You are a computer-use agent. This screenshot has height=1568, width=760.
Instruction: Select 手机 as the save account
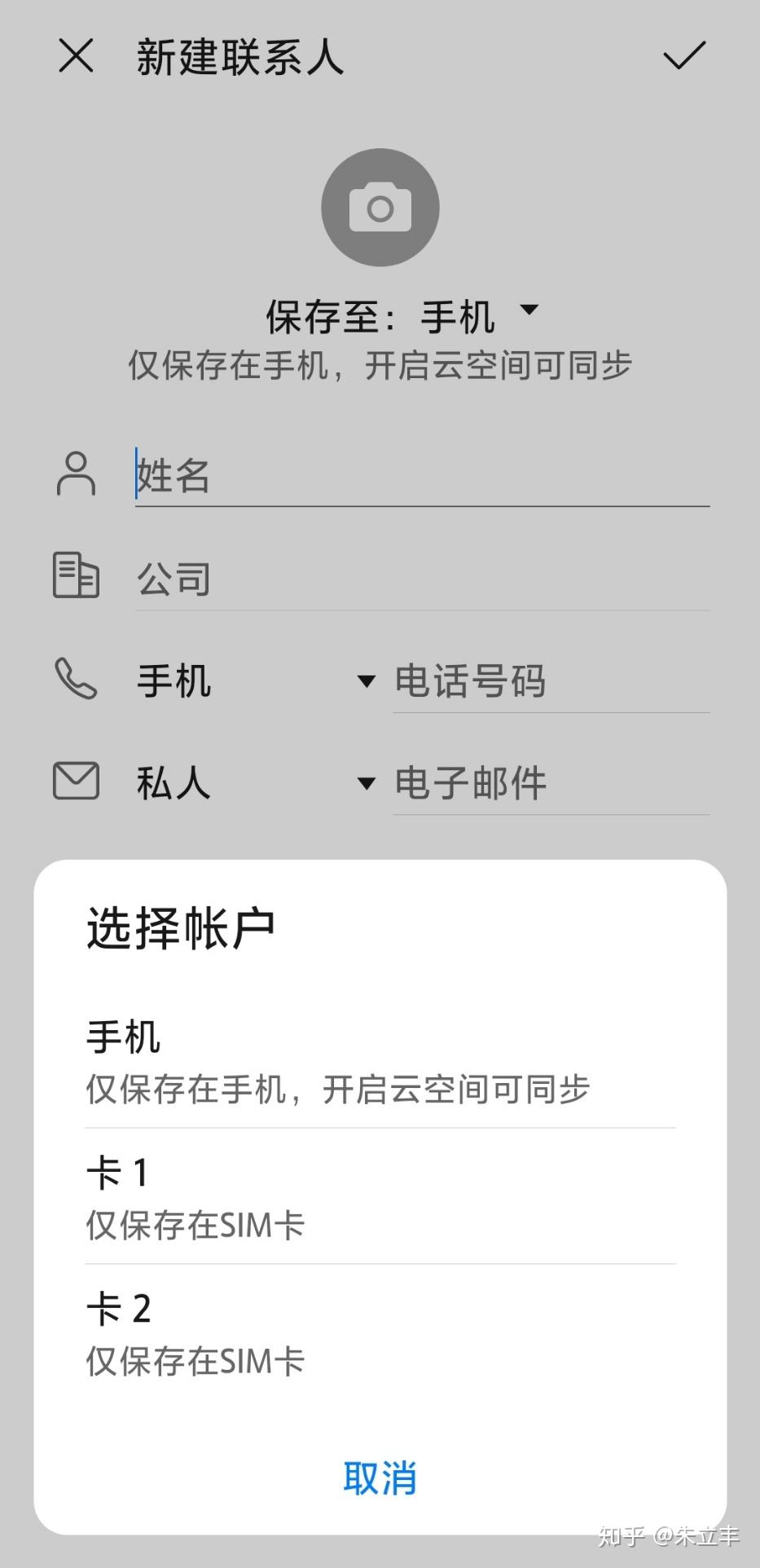(380, 1061)
